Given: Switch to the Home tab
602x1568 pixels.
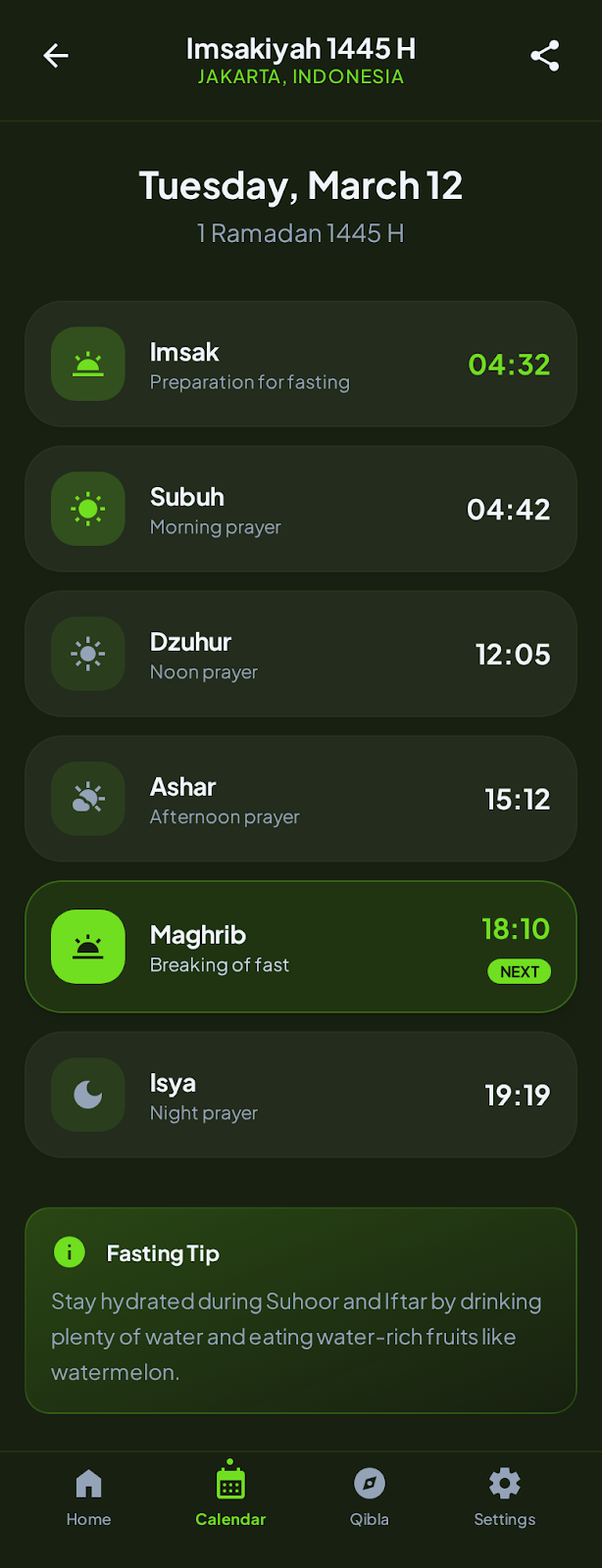Looking at the screenshot, I should (x=88, y=1497).
